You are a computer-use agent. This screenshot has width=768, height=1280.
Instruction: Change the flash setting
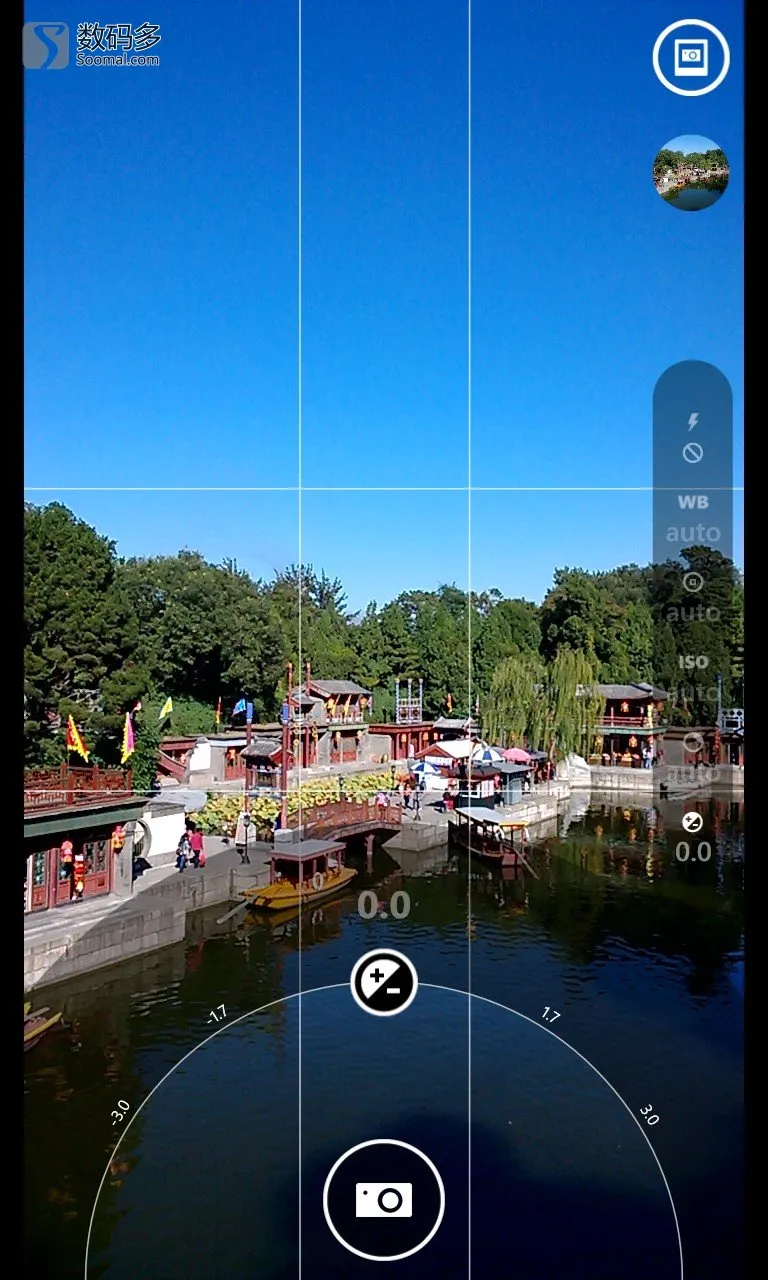point(692,437)
